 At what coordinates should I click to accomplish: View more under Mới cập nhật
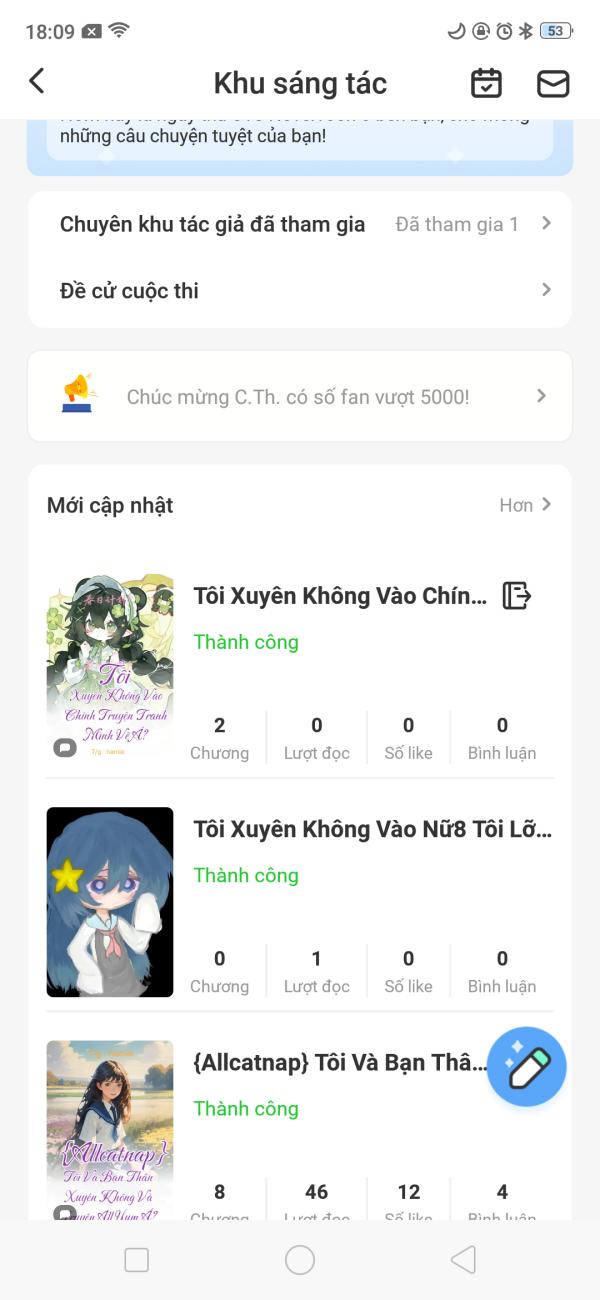point(525,505)
